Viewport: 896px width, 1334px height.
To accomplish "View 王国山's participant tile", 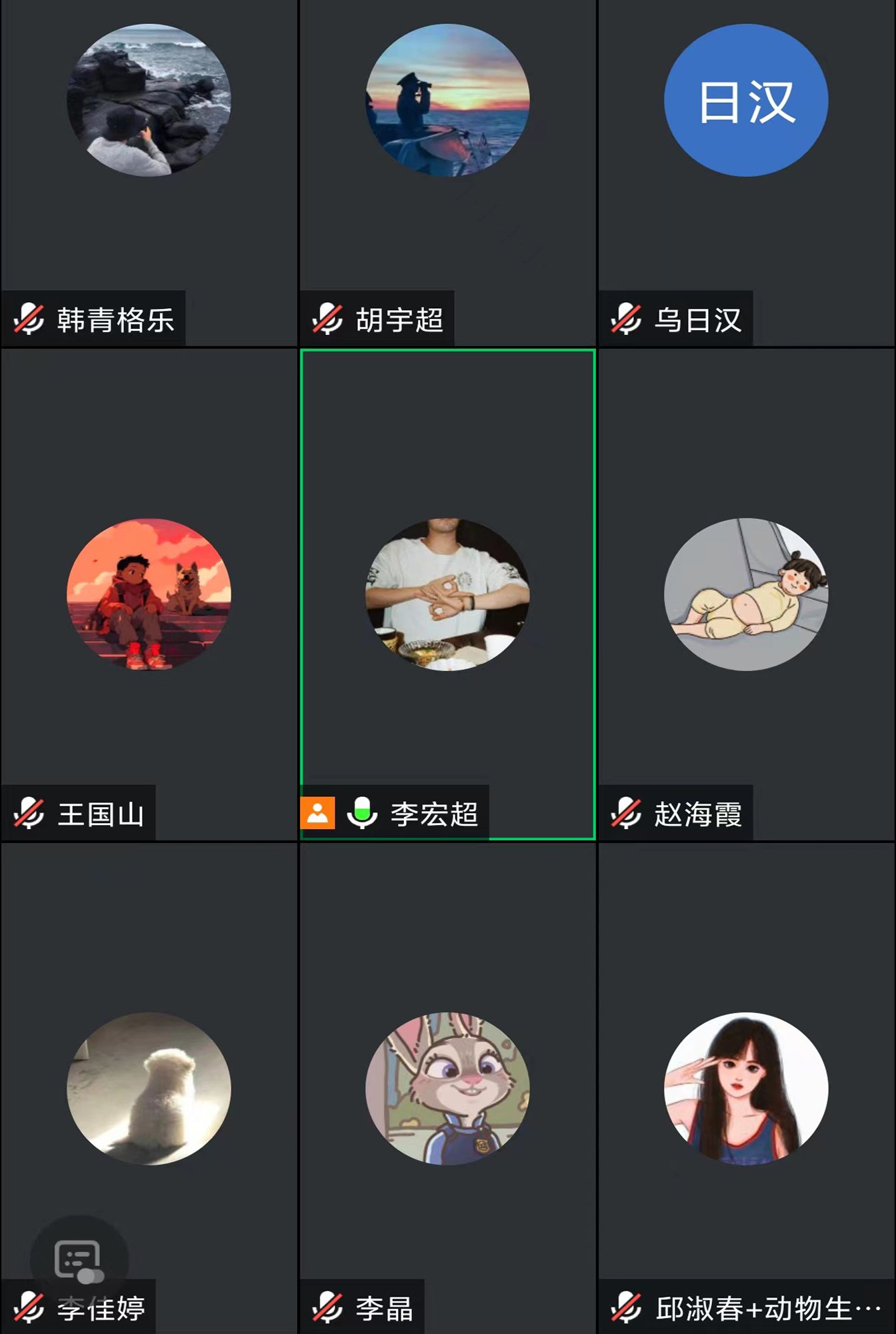I will pos(149,594).
